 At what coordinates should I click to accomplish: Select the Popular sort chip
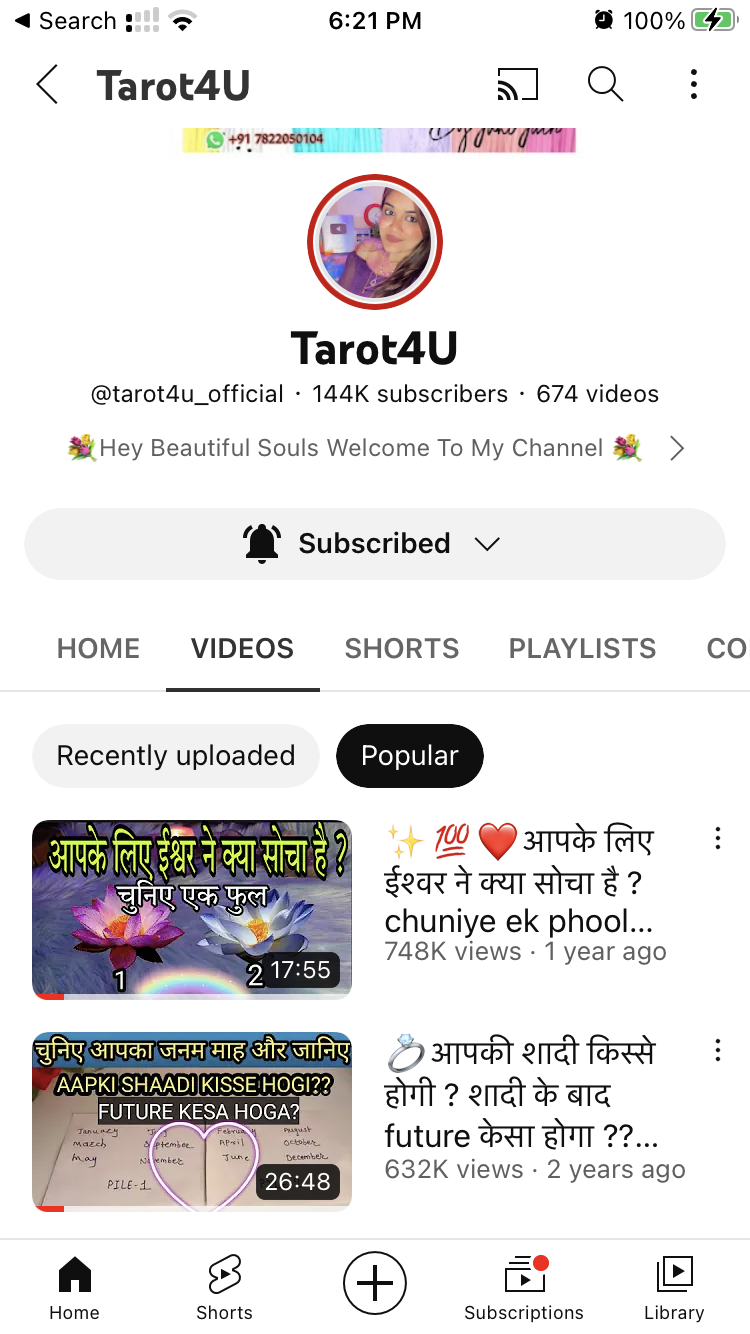click(409, 756)
